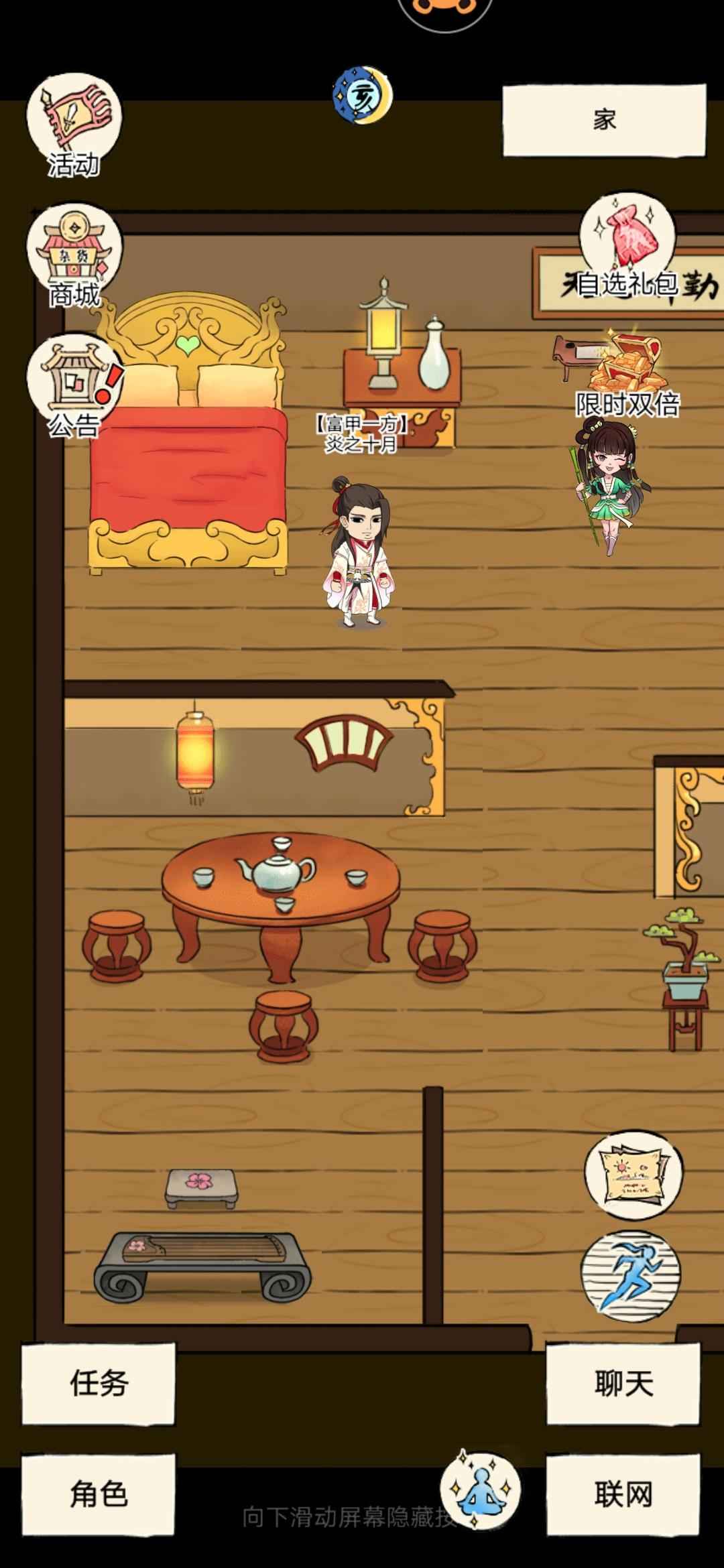
Task: Open the 活动 events icon
Action: (x=74, y=124)
